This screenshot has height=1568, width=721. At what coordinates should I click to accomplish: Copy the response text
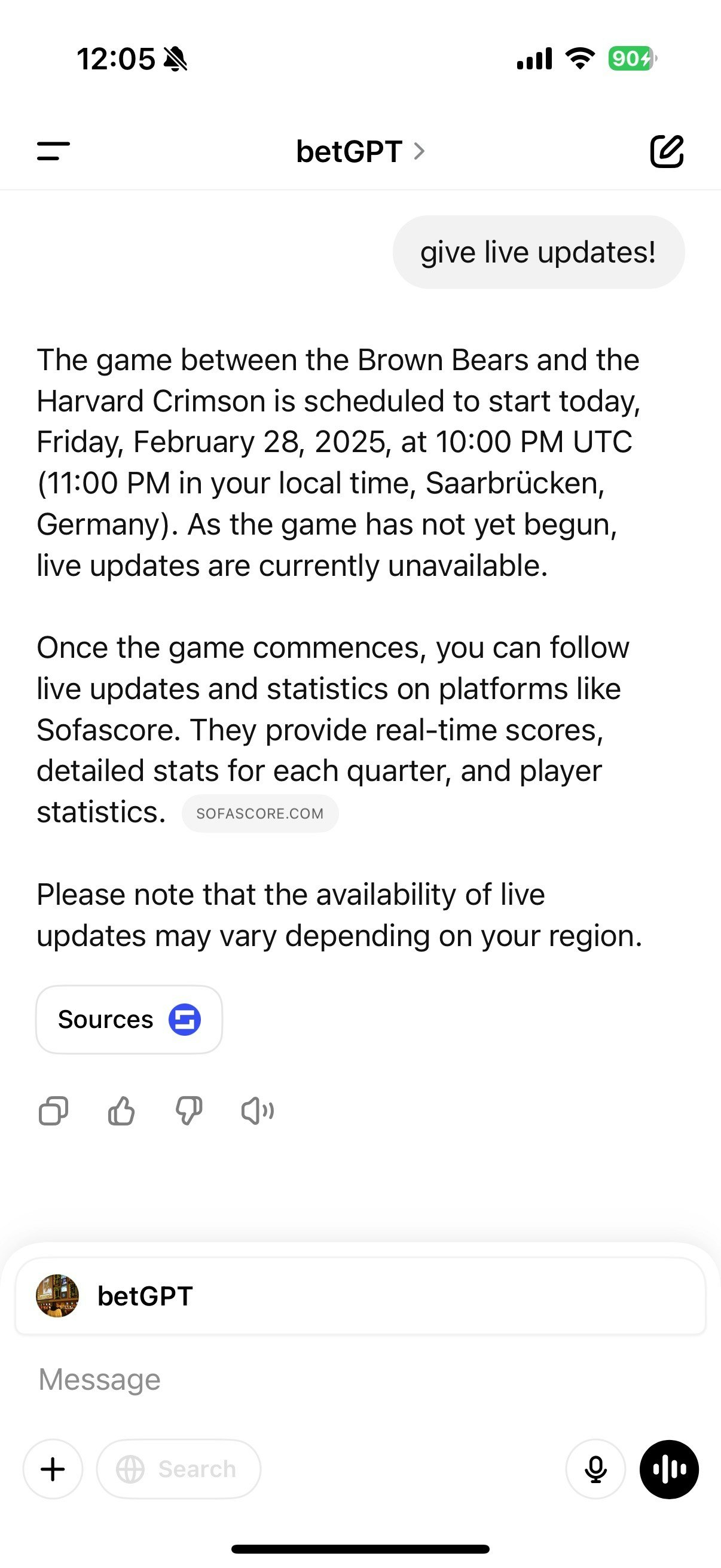pyautogui.click(x=54, y=1111)
